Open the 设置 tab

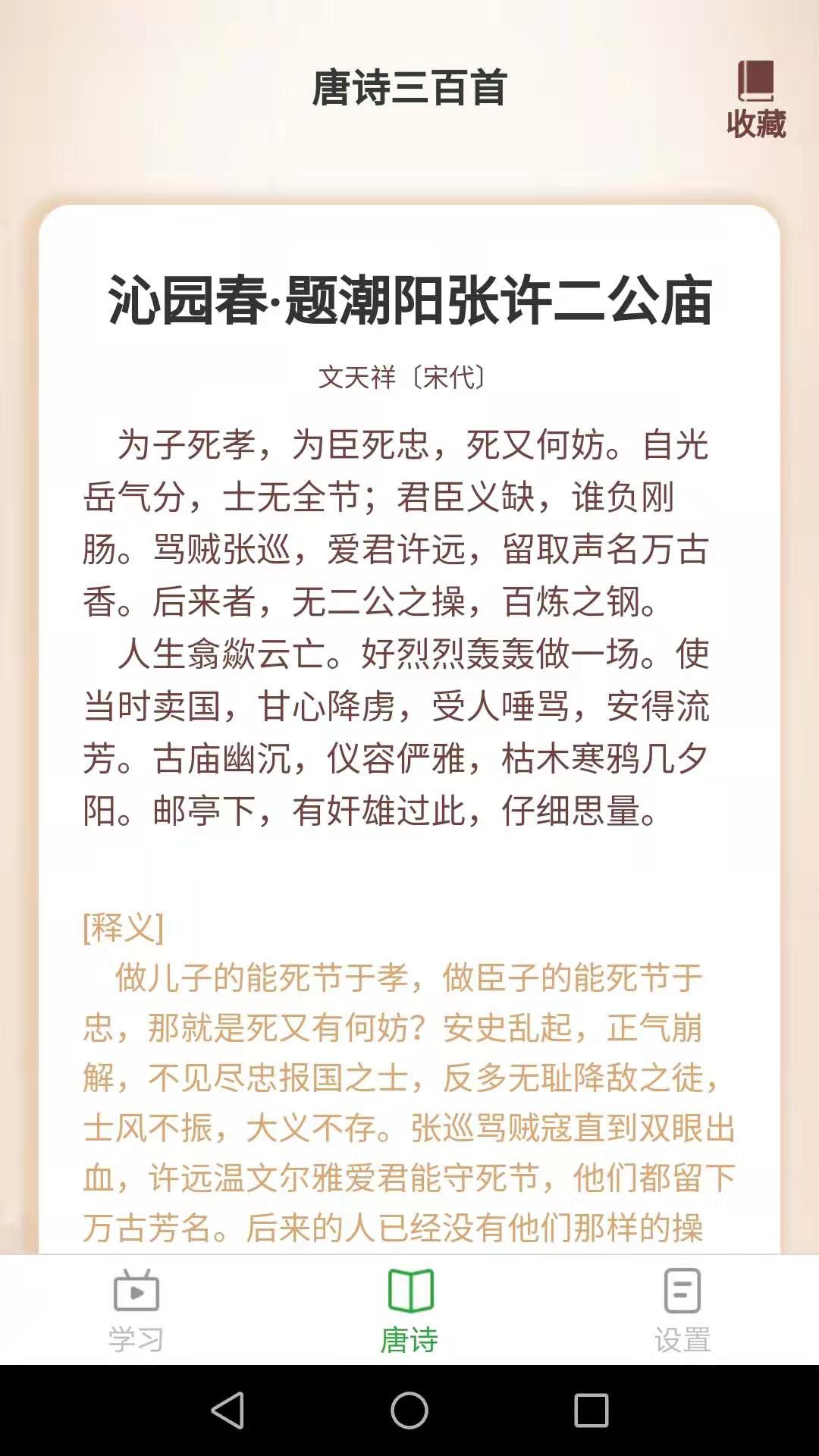pos(682,1311)
